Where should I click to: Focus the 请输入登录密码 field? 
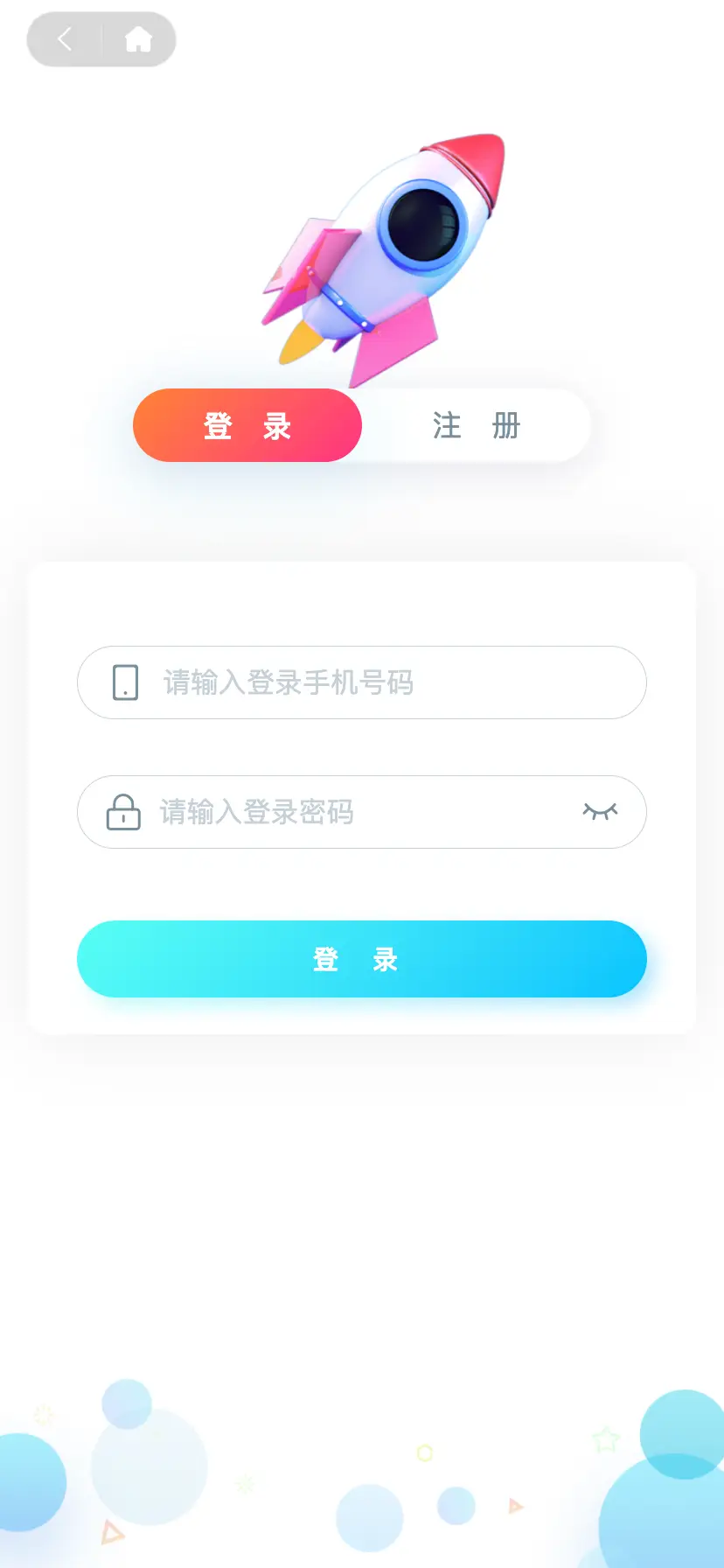350,812
